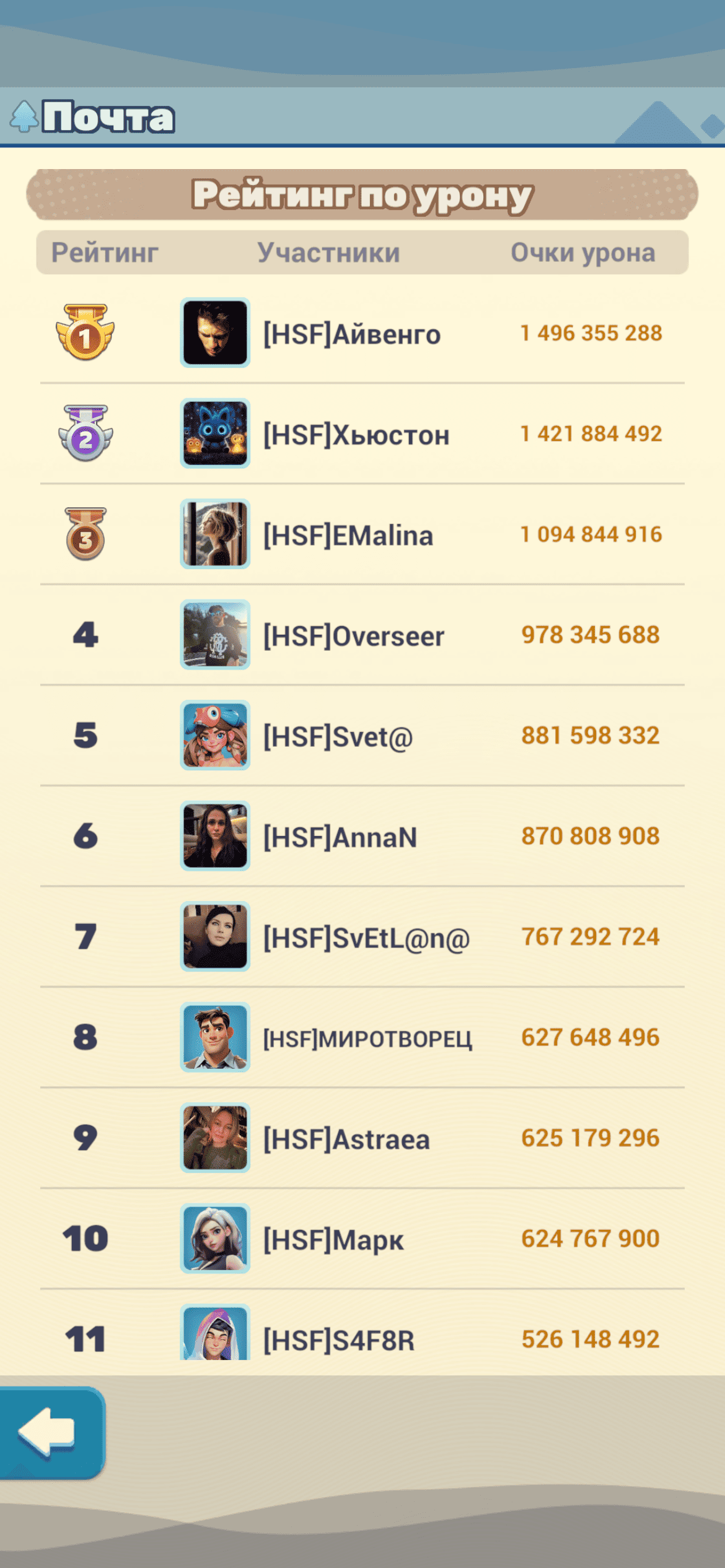Viewport: 725px width, 1568px height.
Task: View the avatar of [HSF]МИРОТВОРЕЦ
Action: tap(215, 1037)
